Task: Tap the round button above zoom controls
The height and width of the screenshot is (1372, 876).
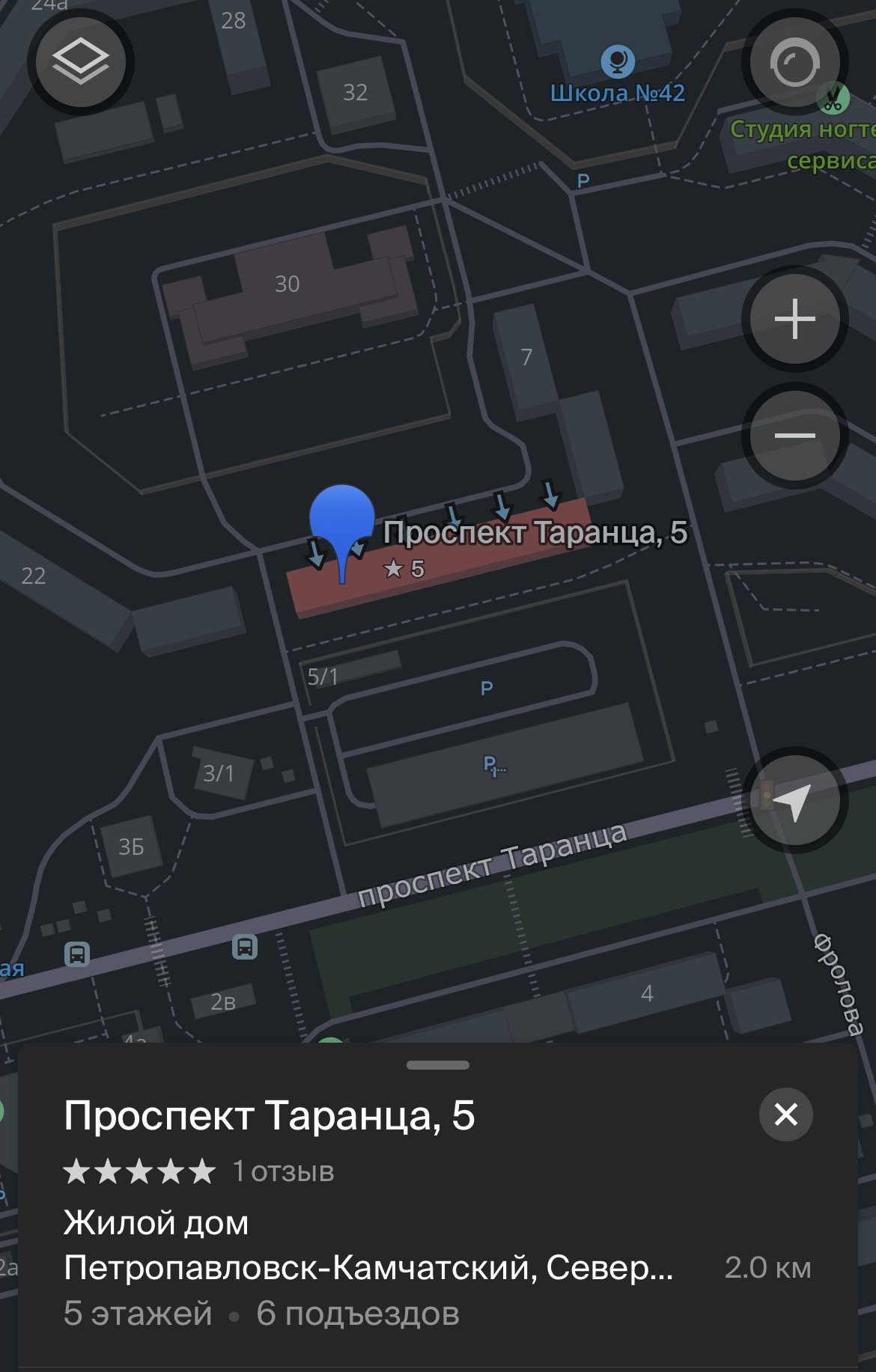Action: pos(794,63)
